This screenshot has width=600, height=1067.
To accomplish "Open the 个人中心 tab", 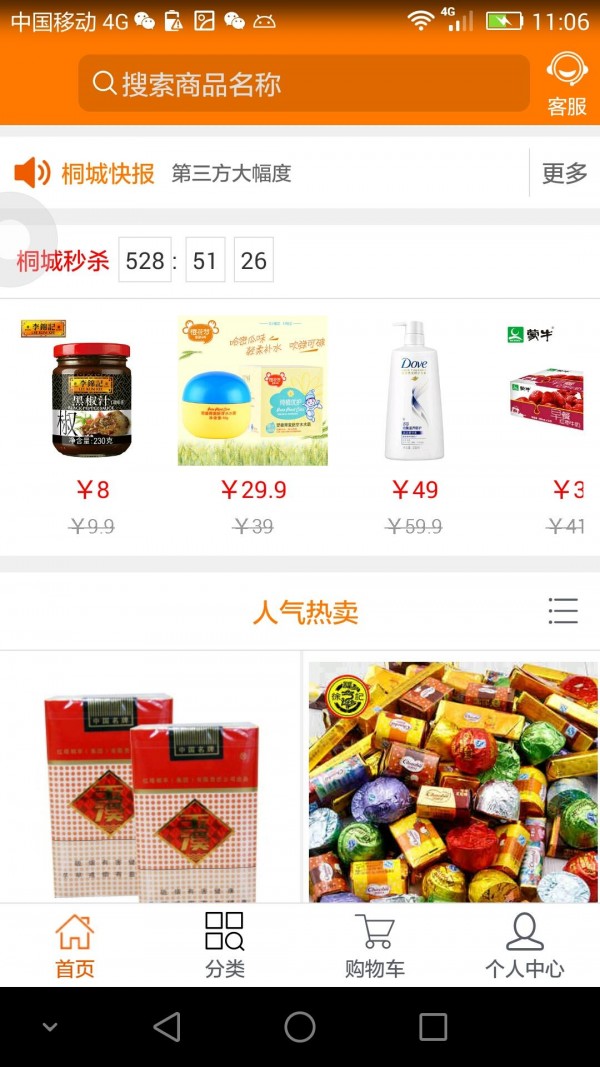I will point(524,945).
